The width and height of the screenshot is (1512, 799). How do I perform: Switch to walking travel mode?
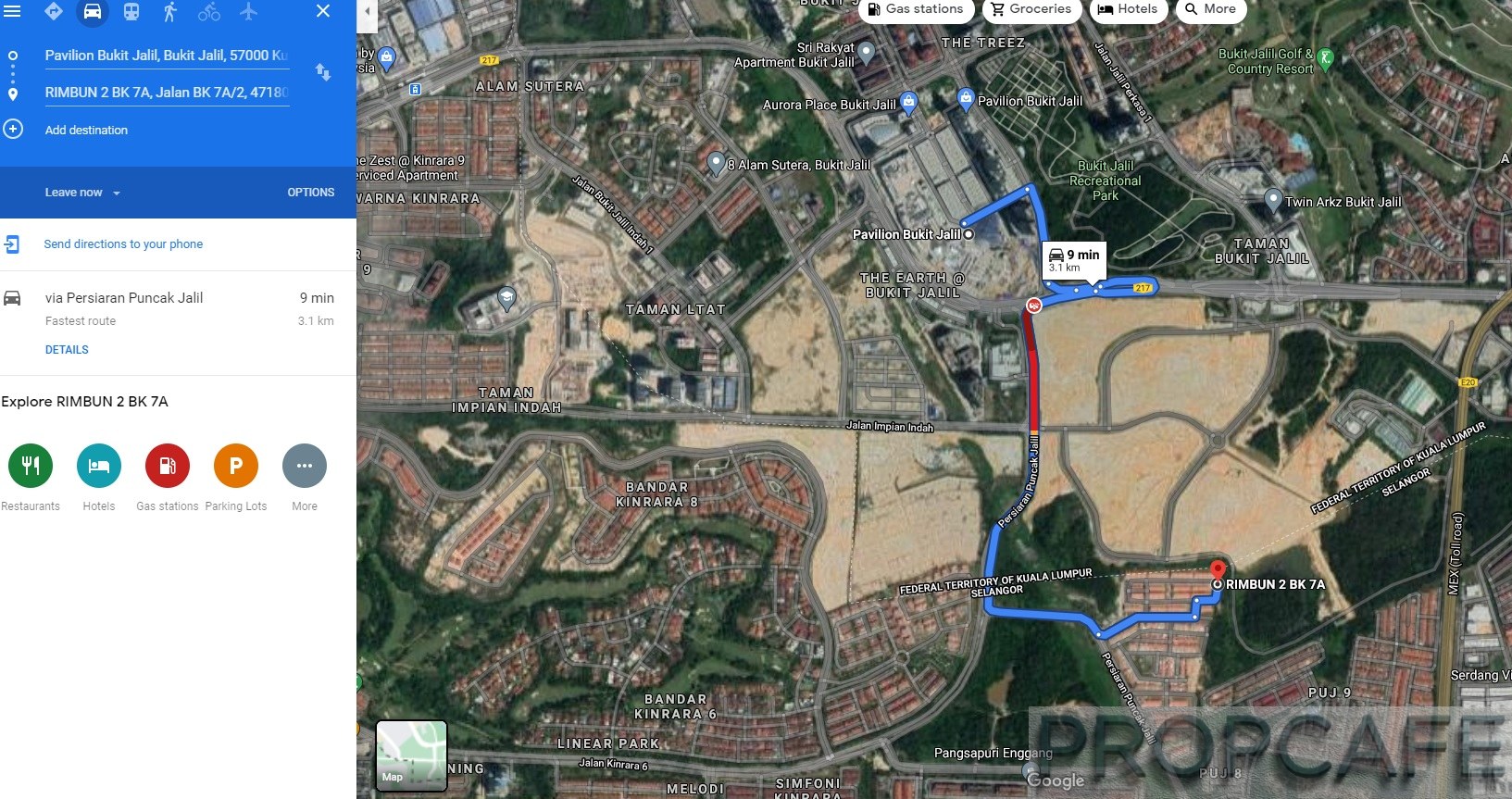(x=169, y=11)
